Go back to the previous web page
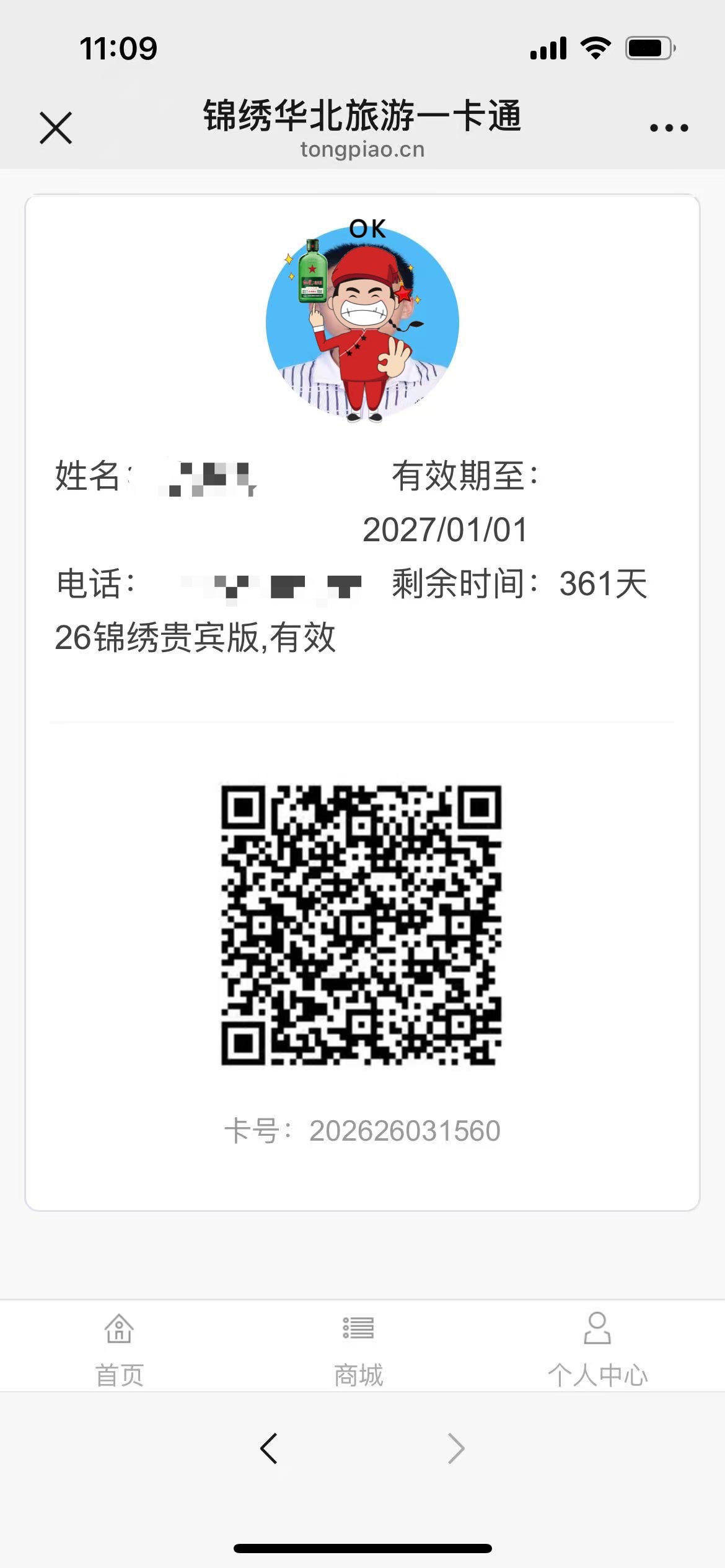The height and width of the screenshot is (1568, 725). 269,1448
